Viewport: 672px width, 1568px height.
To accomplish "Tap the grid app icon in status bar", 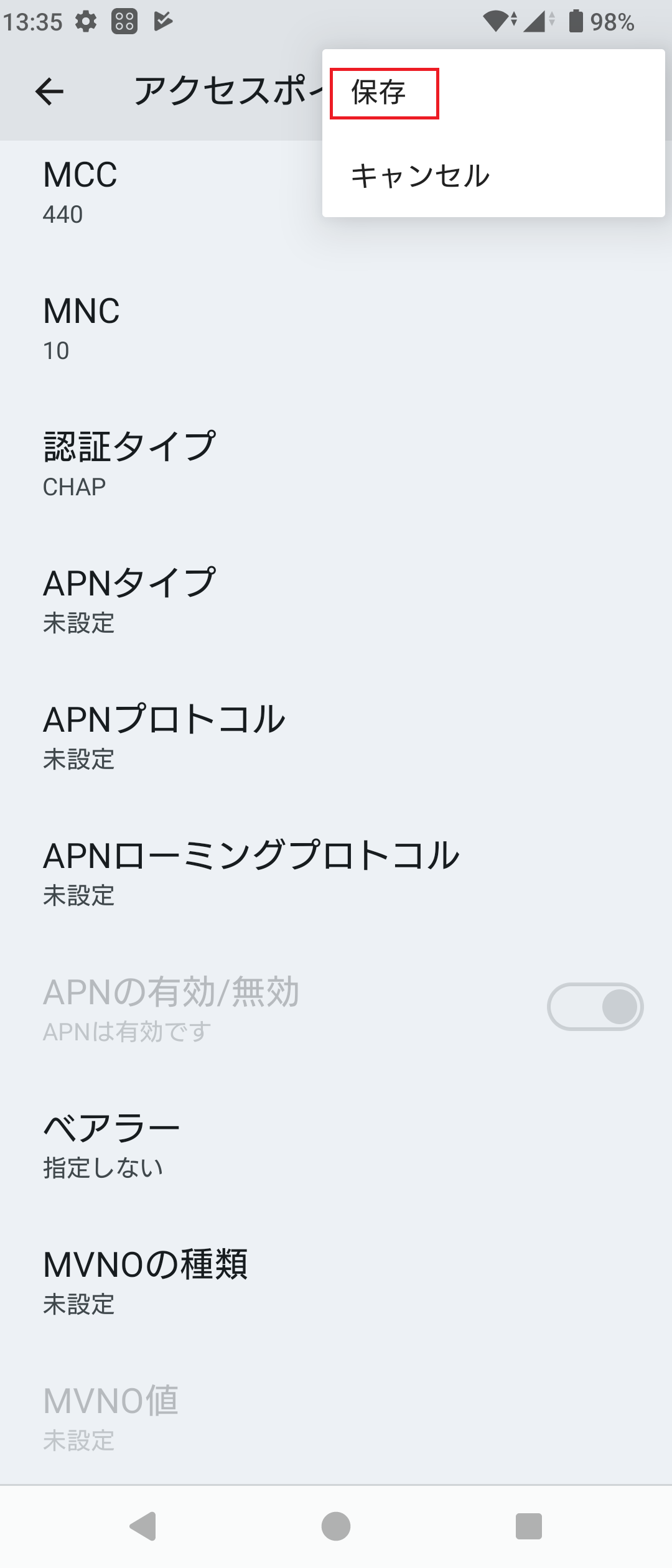I will (124, 21).
